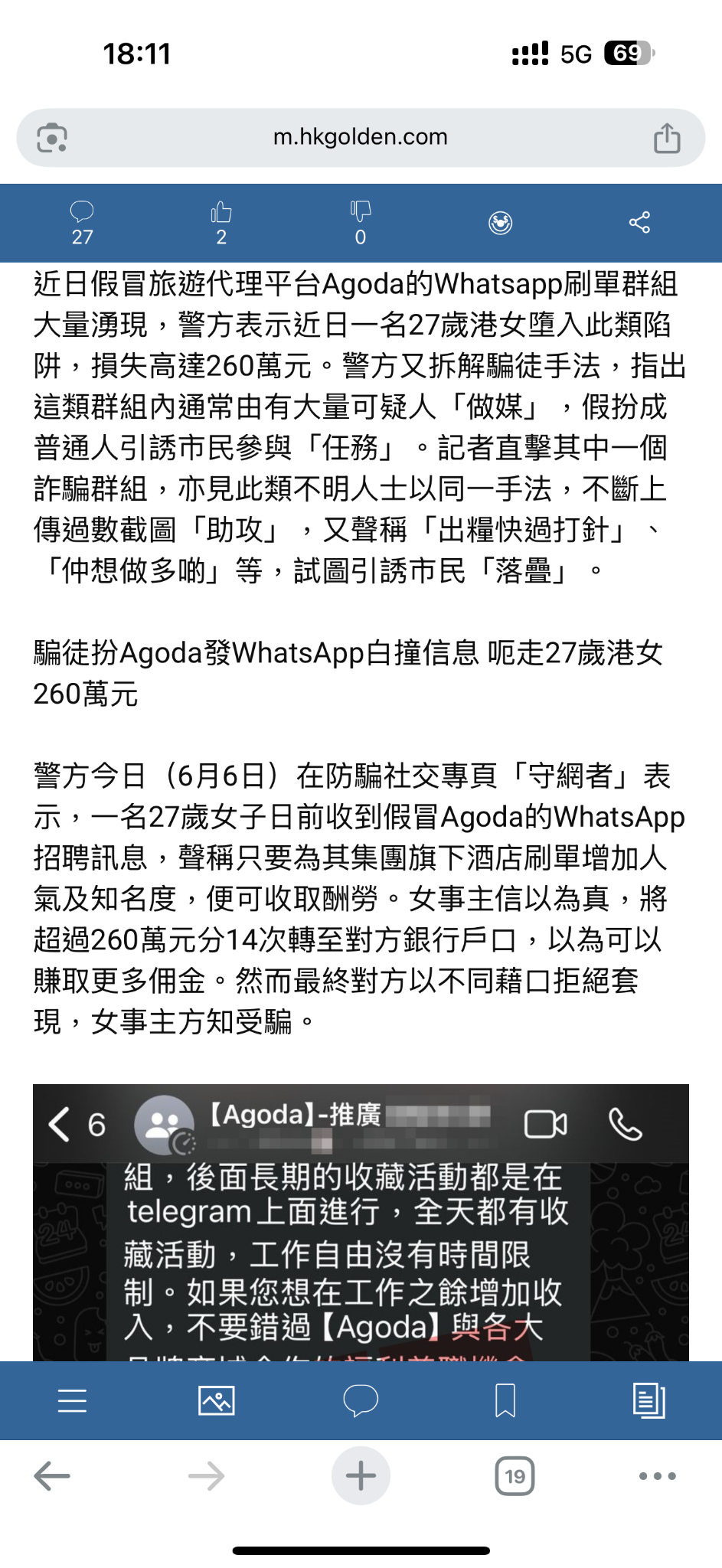Open the emoji reaction icon
The height and width of the screenshot is (1568, 722).
500,223
